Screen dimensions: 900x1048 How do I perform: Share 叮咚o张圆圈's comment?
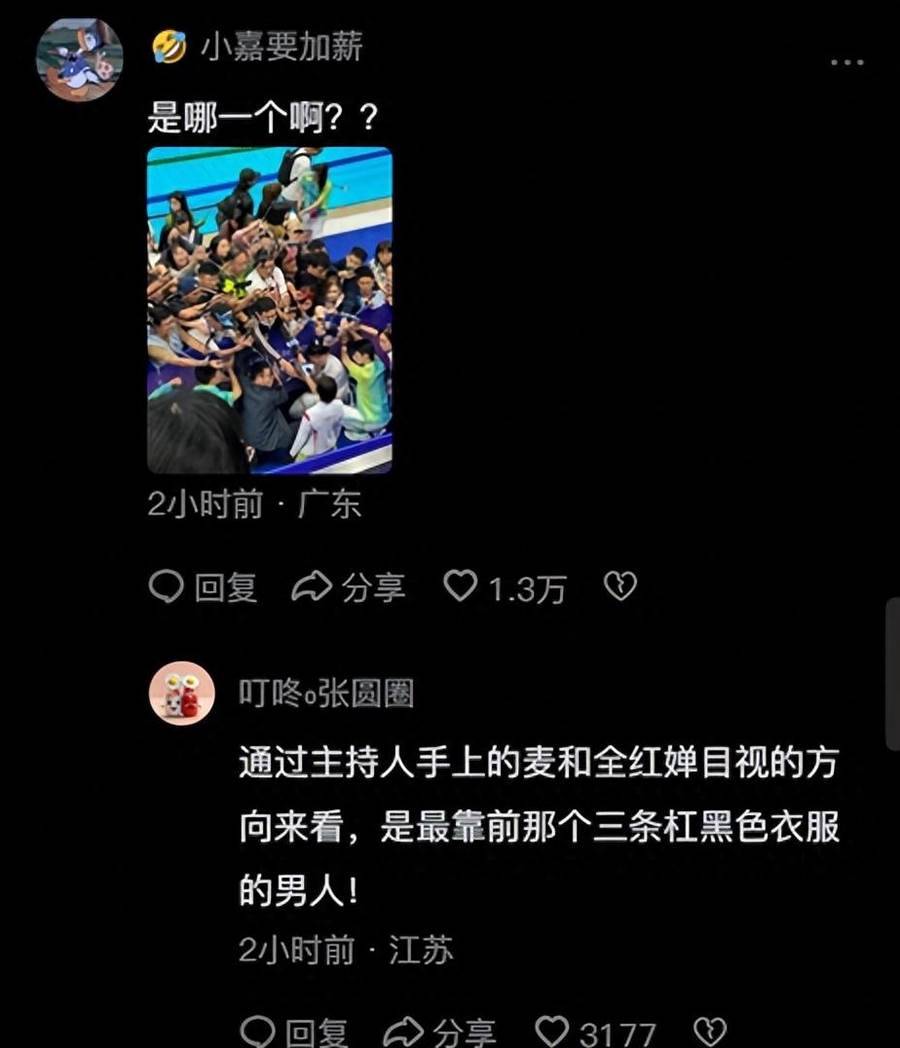pyautogui.click(x=440, y=1031)
